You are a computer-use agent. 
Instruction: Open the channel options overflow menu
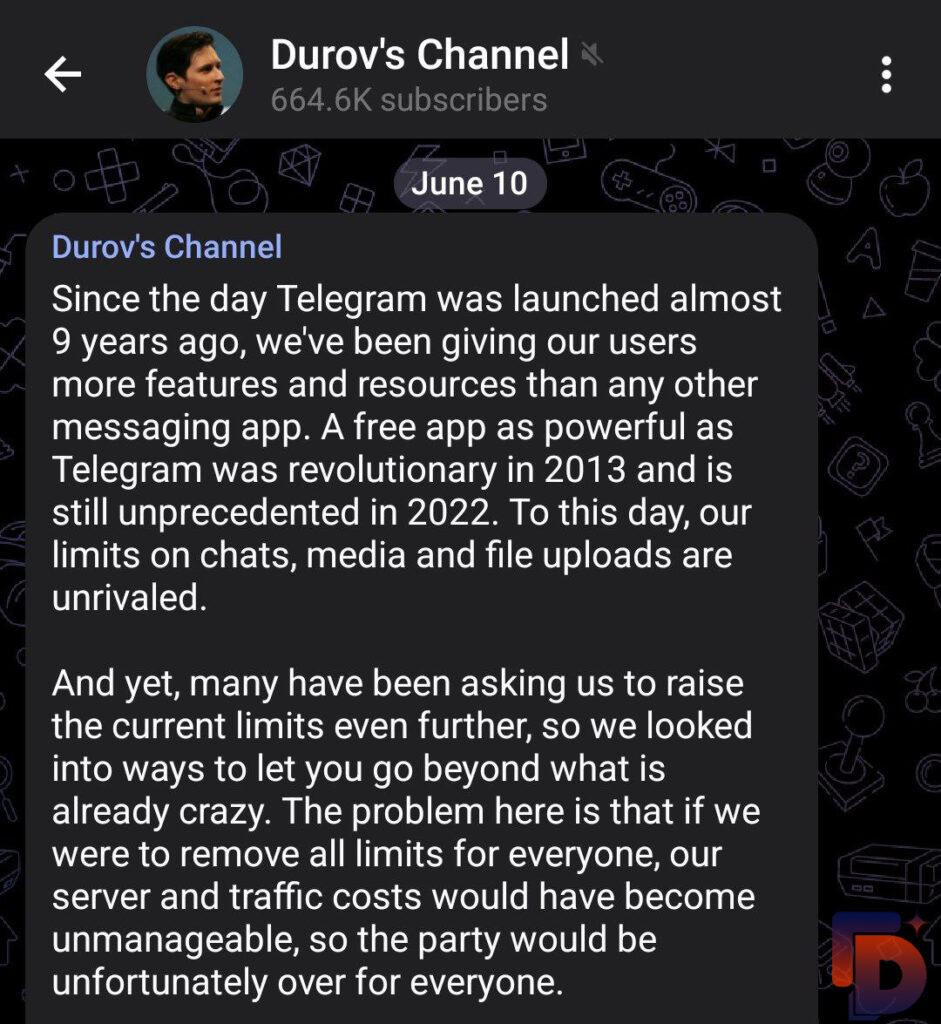885,75
